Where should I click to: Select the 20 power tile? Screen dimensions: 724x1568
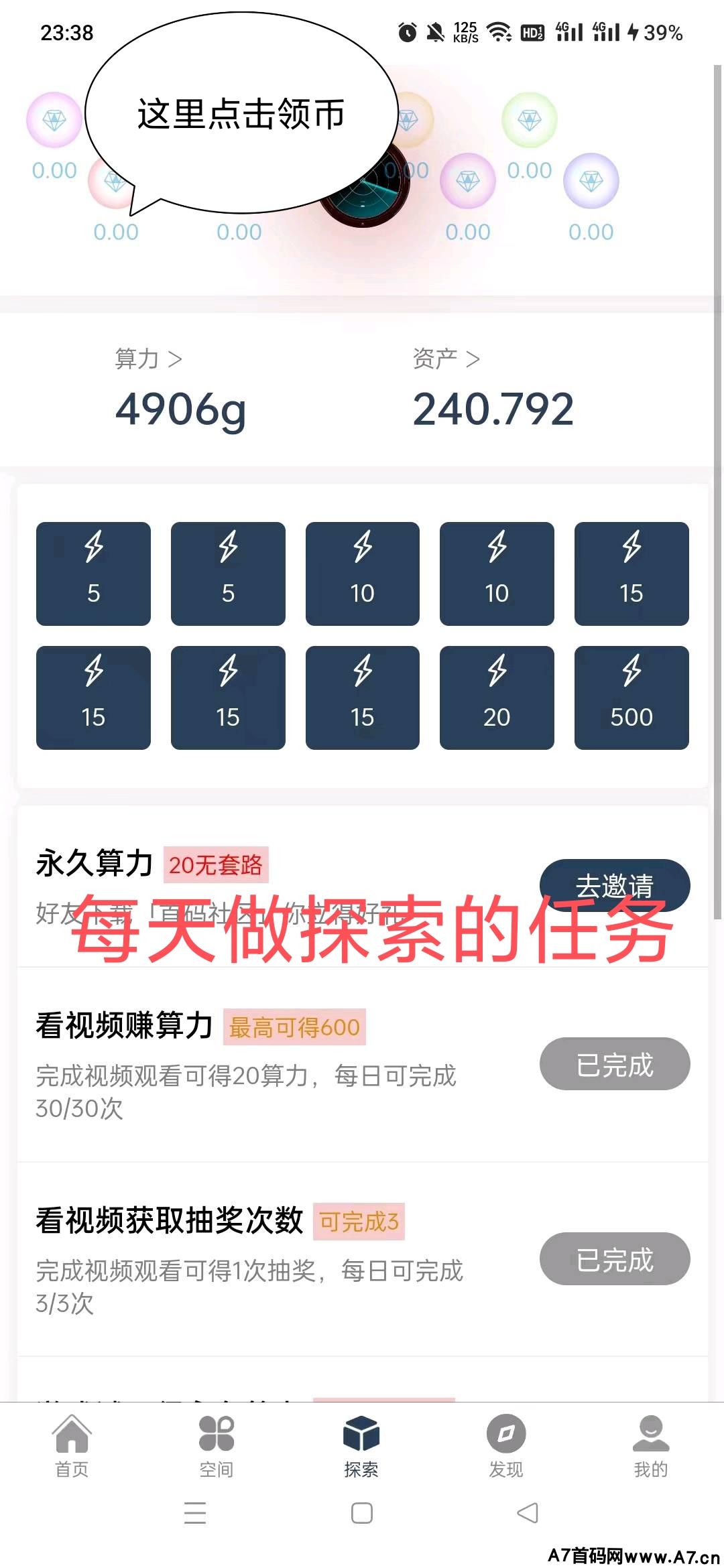tap(497, 698)
